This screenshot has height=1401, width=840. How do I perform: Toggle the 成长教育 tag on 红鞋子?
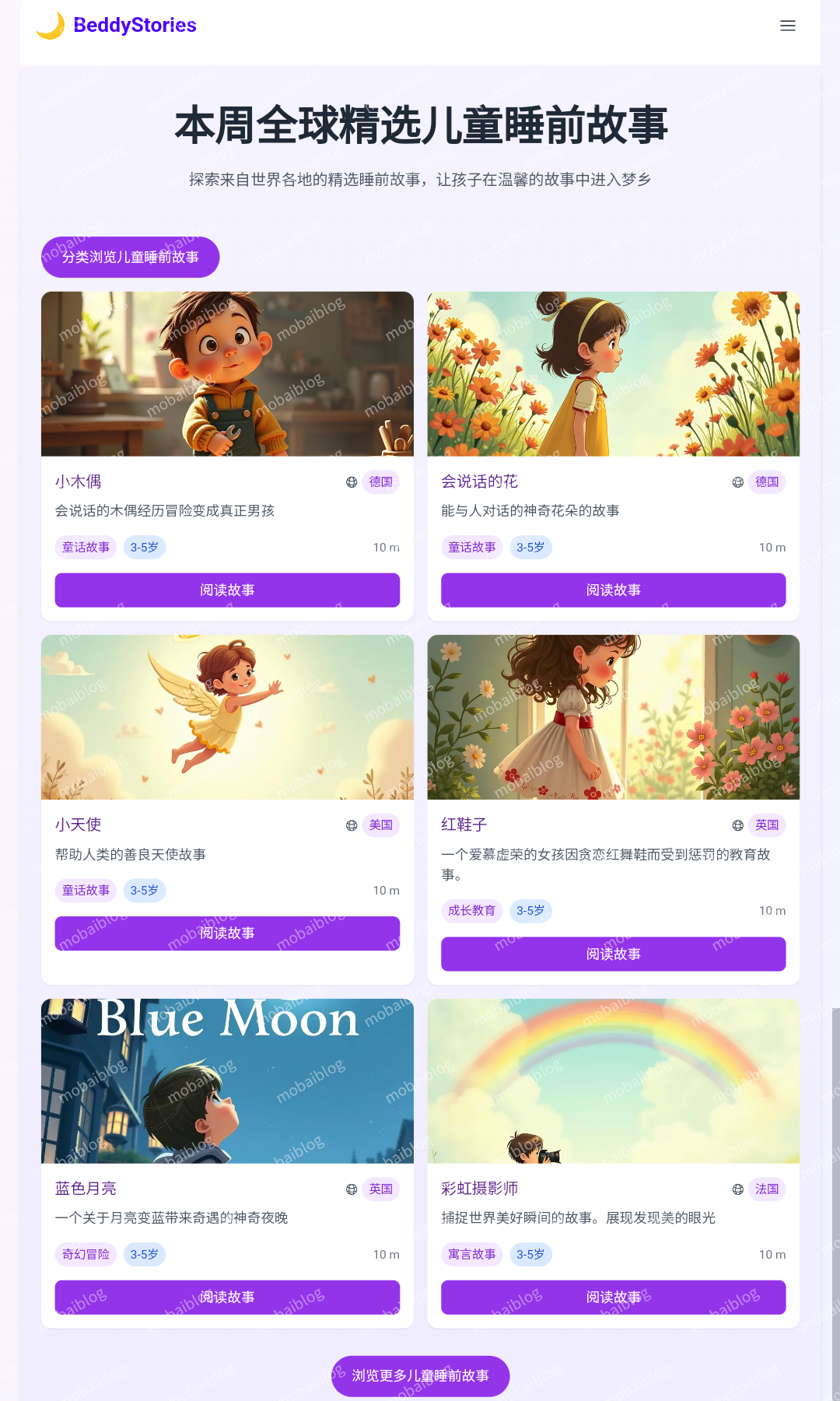(x=472, y=910)
